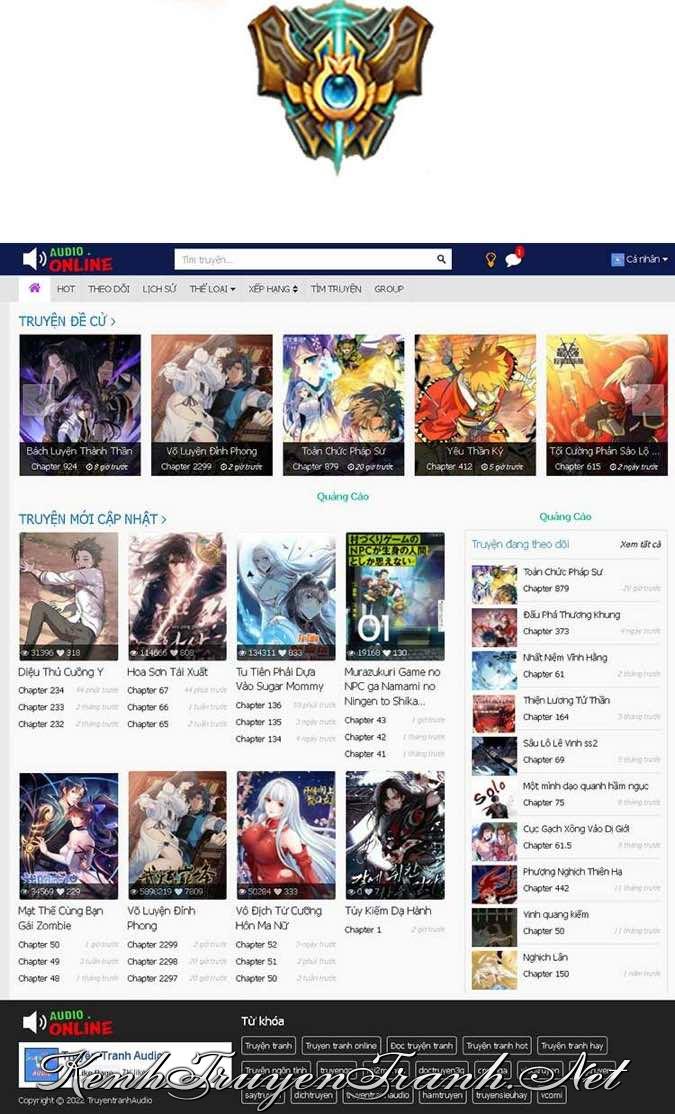Screen dimensions: 675x1114
Task: Open the TÌM TRUYỆN tab
Action: tap(336, 289)
